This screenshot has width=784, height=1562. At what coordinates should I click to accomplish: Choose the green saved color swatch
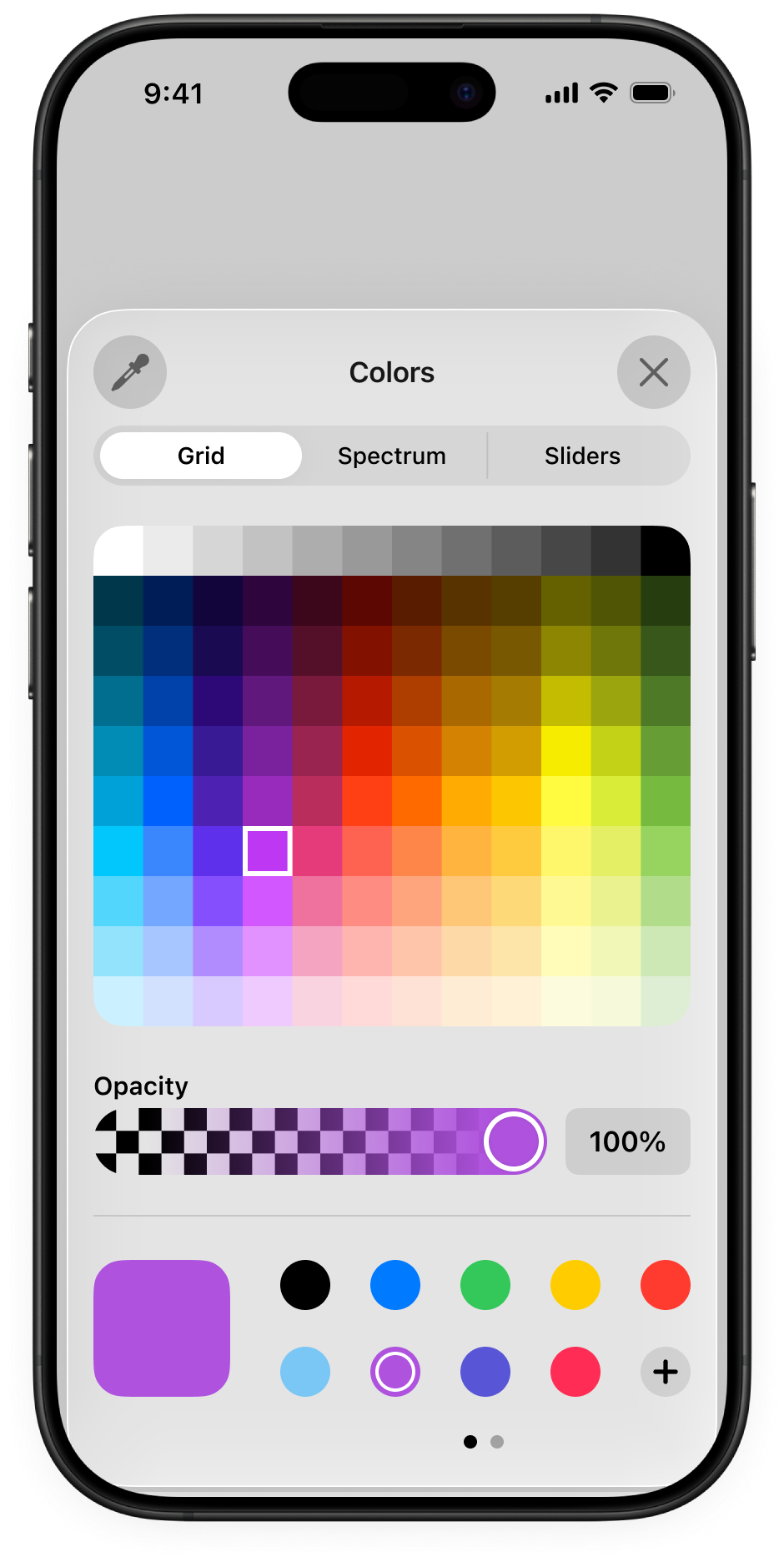click(x=485, y=1284)
